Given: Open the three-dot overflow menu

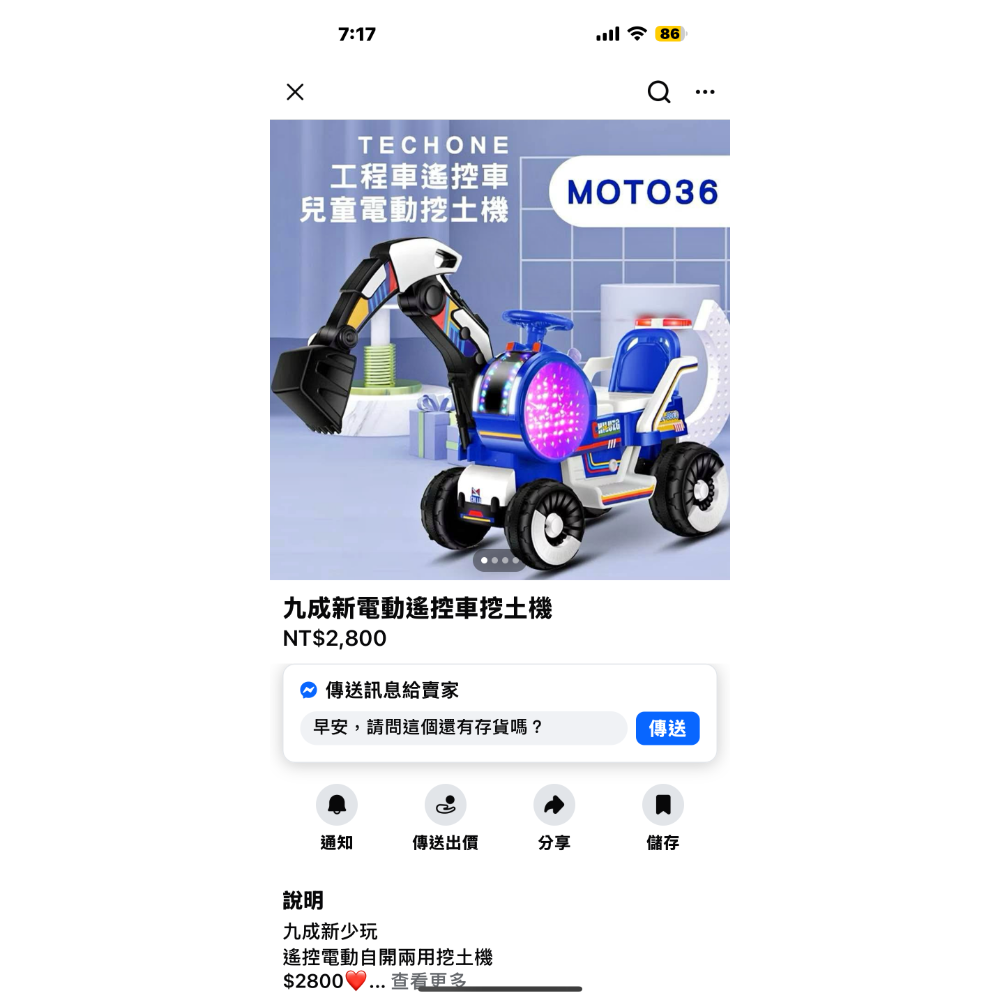Looking at the screenshot, I should (x=705, y=92).
